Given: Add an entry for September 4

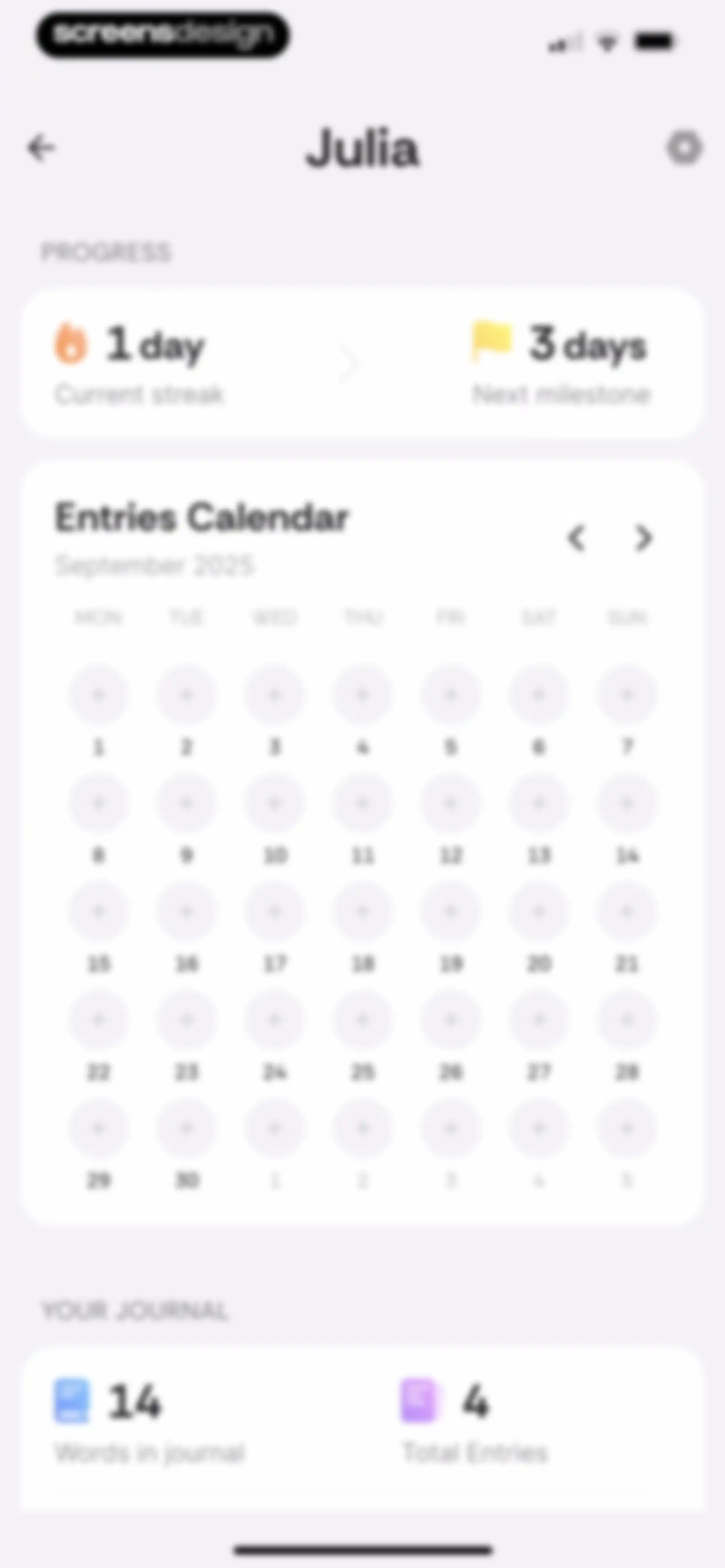Looking at the screenshot, I should [363, 695].
